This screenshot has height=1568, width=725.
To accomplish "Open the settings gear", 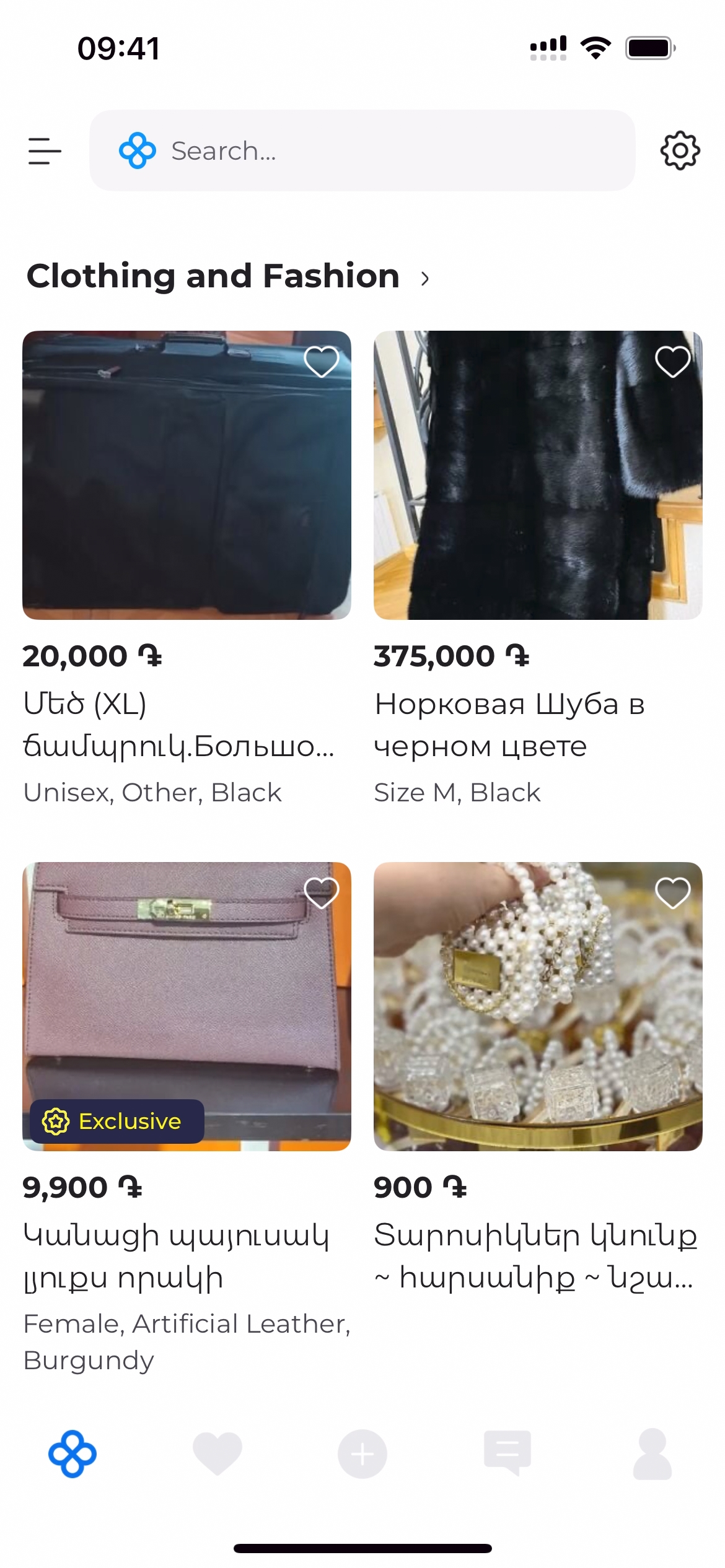I will (x=680, y=150).
